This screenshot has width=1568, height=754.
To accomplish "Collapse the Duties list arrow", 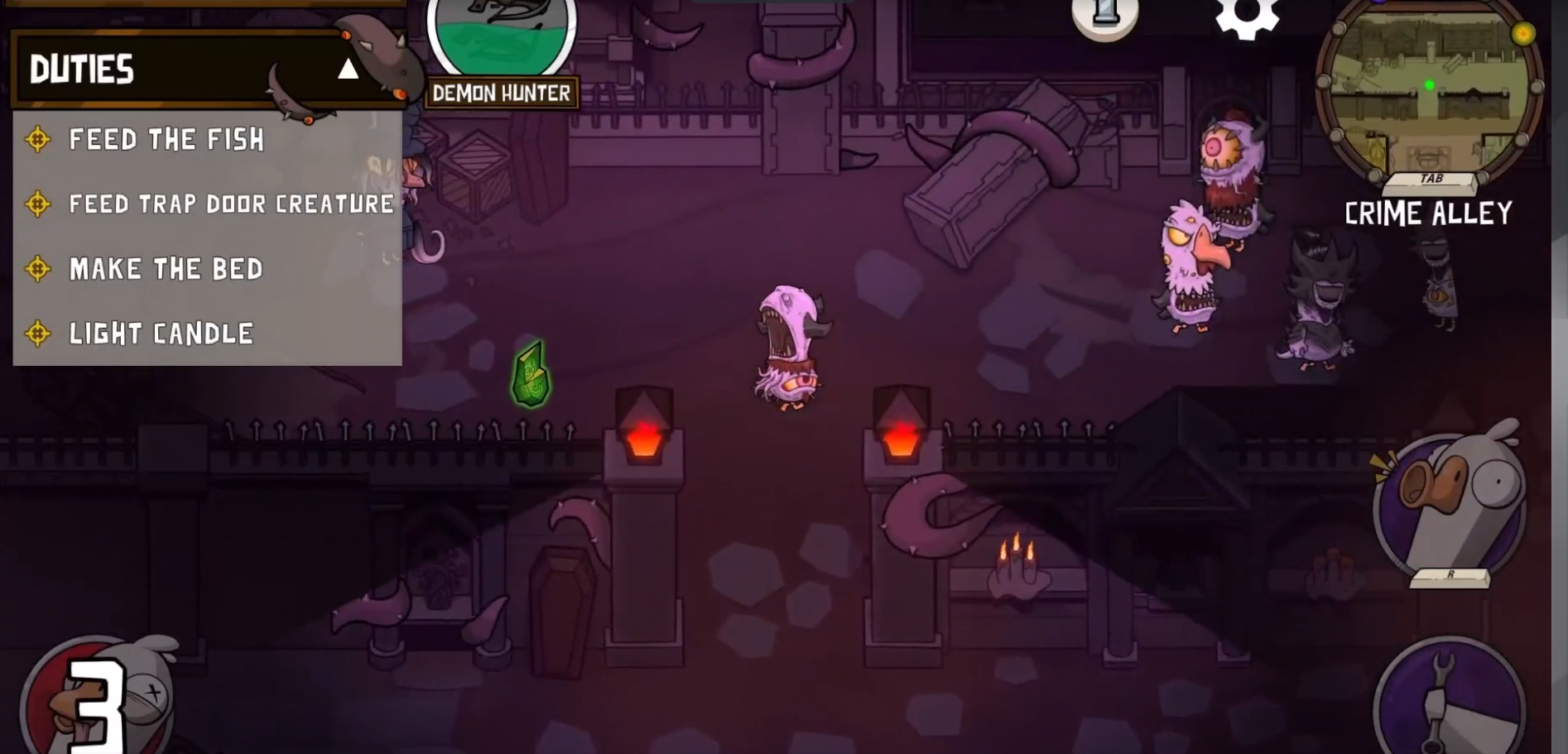I will click(x=348, y=70).
